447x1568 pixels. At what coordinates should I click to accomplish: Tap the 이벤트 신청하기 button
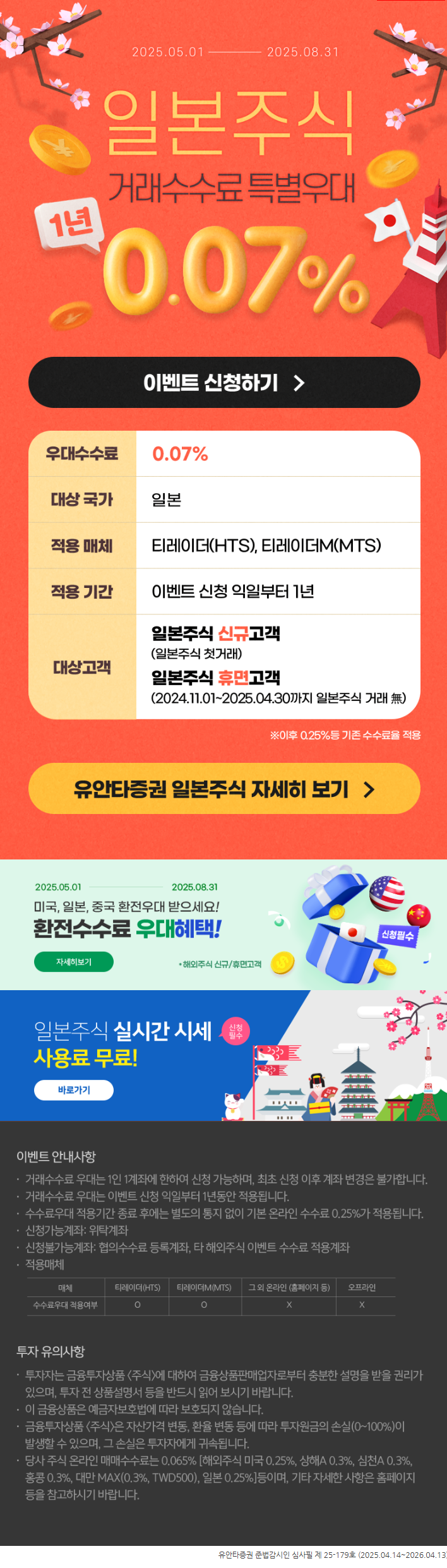click(x=224, y=383)
